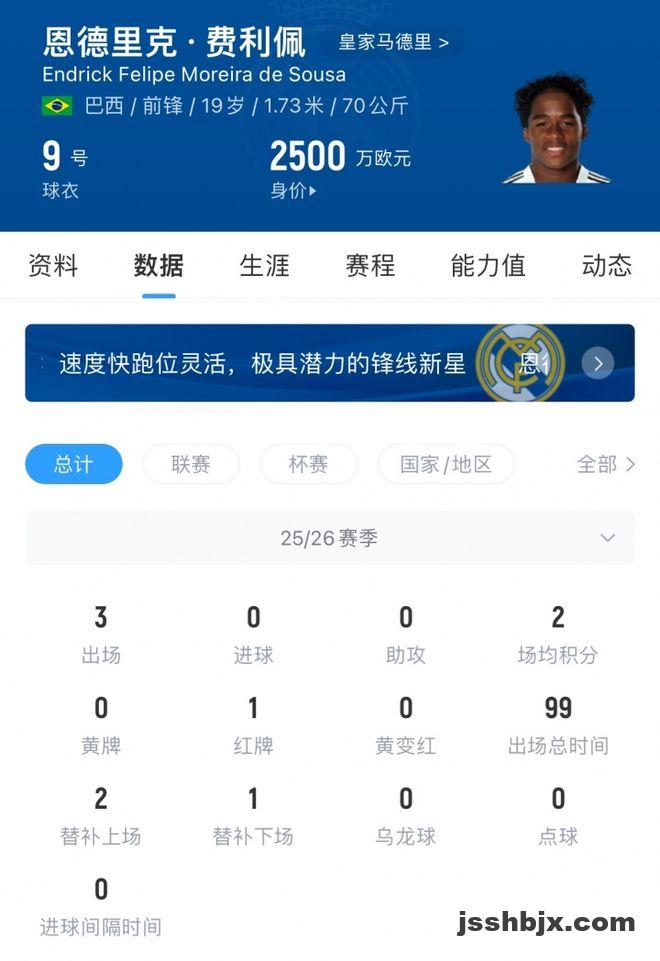The image size is (660, 961).
Task: Select the 总计 filter chip
Action: [73, 464]
